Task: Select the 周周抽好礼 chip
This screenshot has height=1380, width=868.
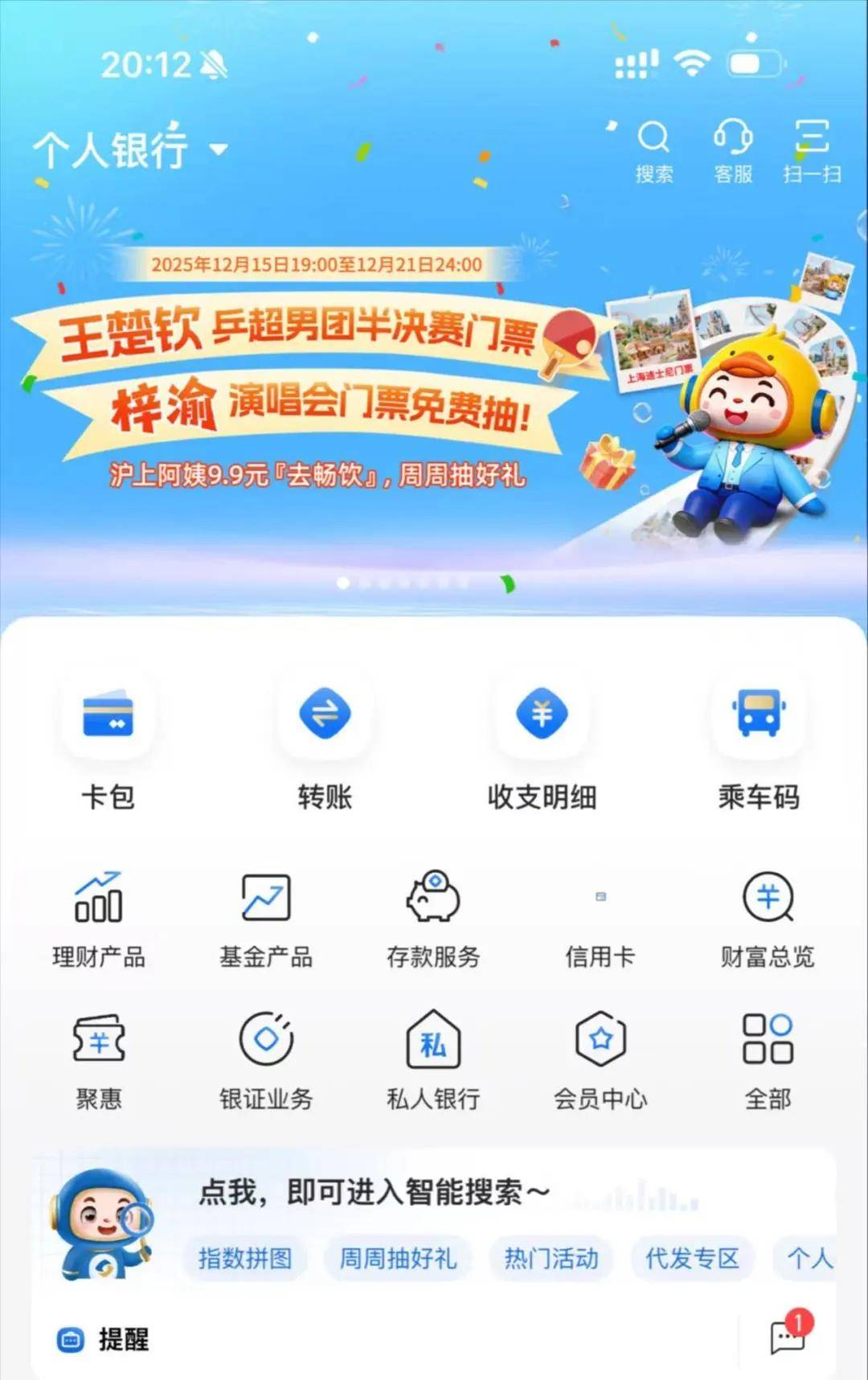Action: coord(398,1258)
